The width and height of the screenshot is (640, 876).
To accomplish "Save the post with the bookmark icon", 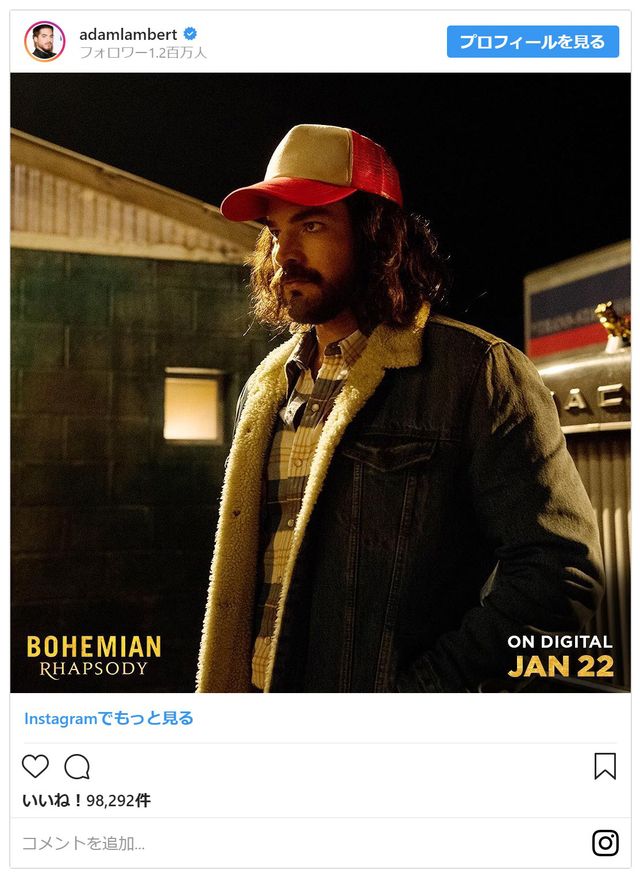I will click(604, 766).
